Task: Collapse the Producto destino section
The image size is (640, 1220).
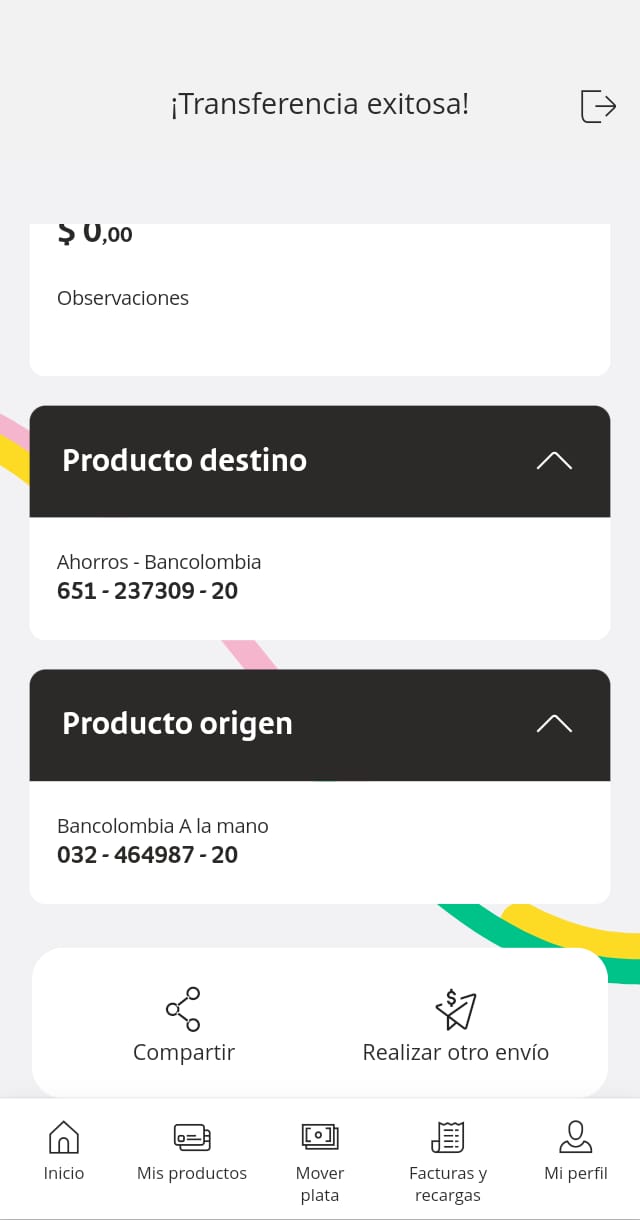Action: [x=554, y=461]
